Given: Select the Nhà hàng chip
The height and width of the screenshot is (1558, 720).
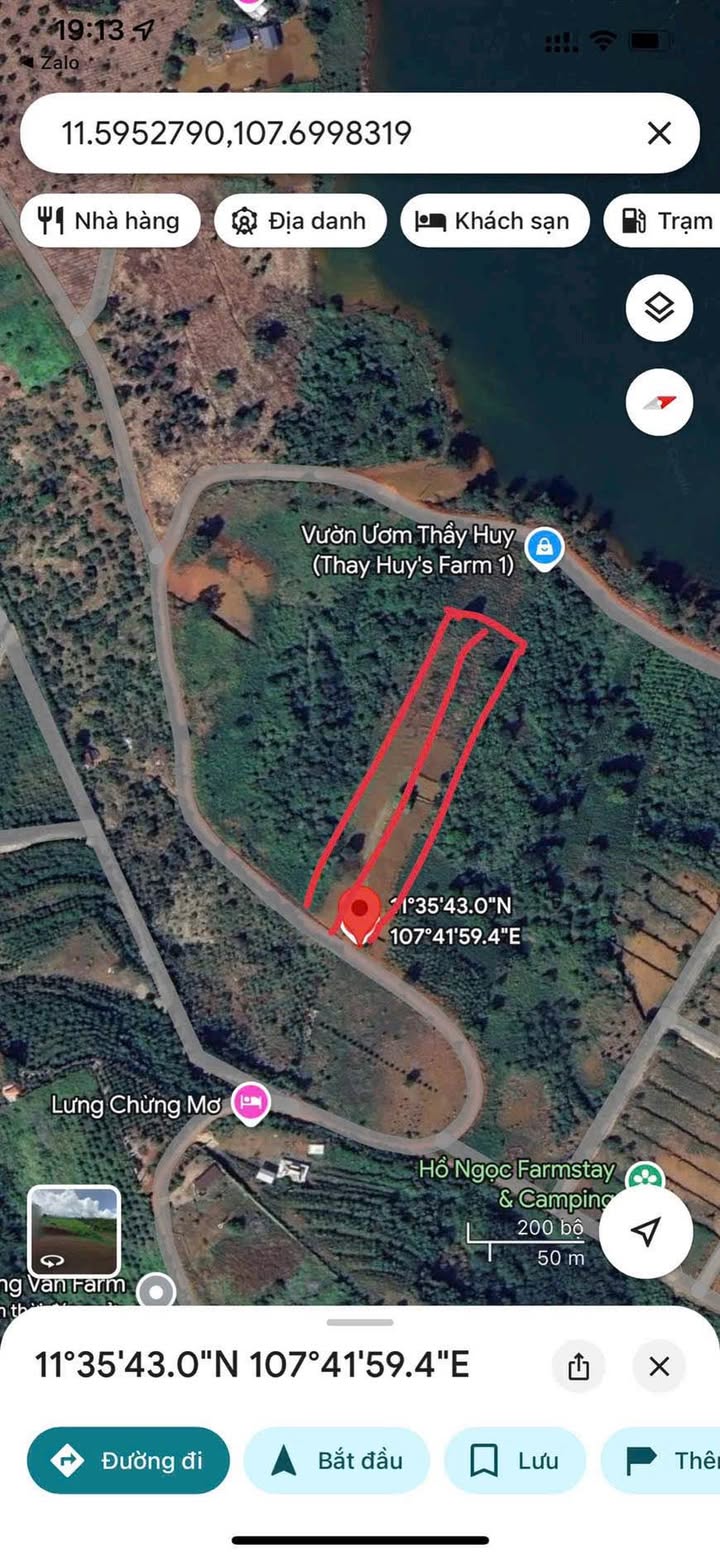Looking at the screenshot, I should point(109,221).
